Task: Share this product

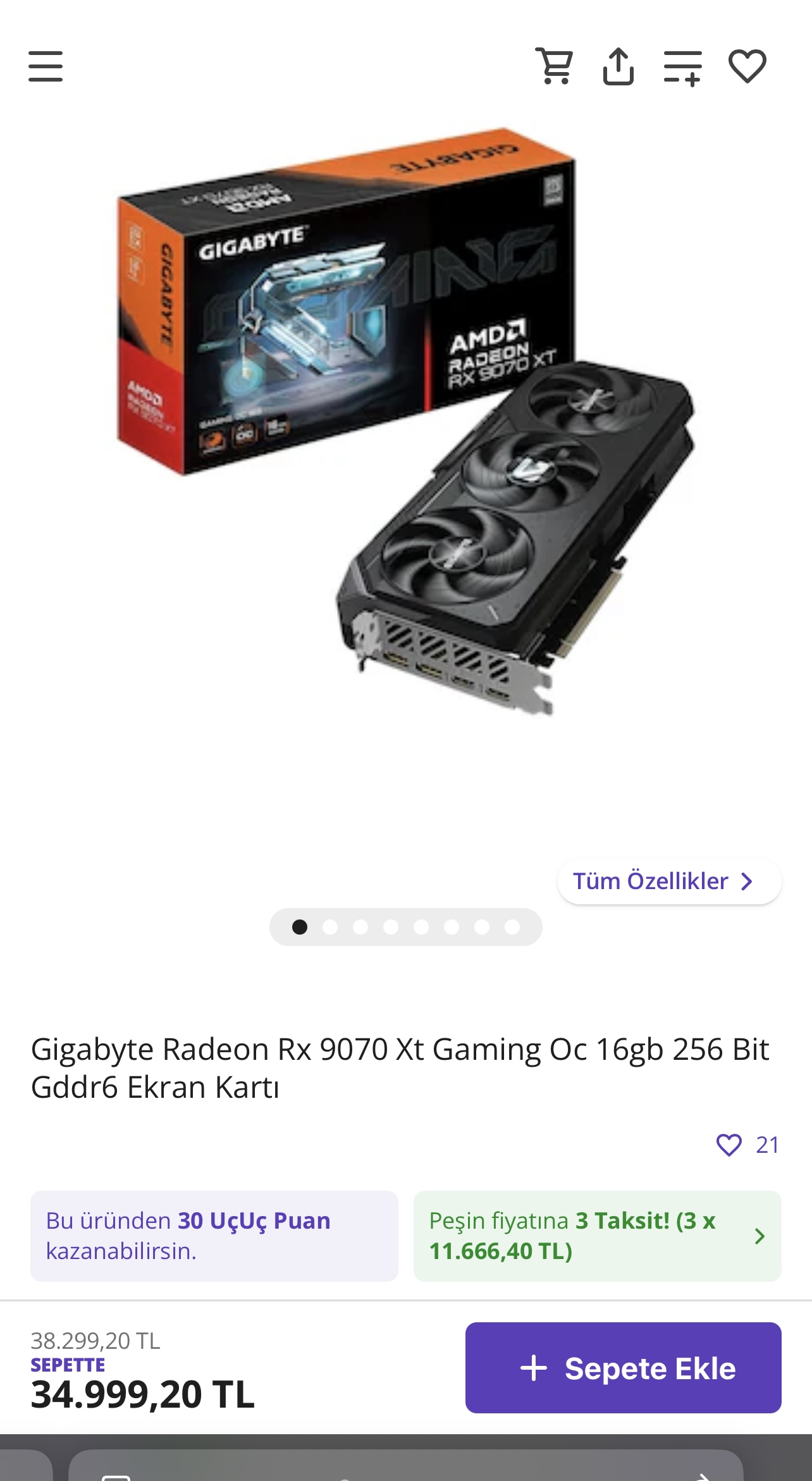Action: point(618,66)
